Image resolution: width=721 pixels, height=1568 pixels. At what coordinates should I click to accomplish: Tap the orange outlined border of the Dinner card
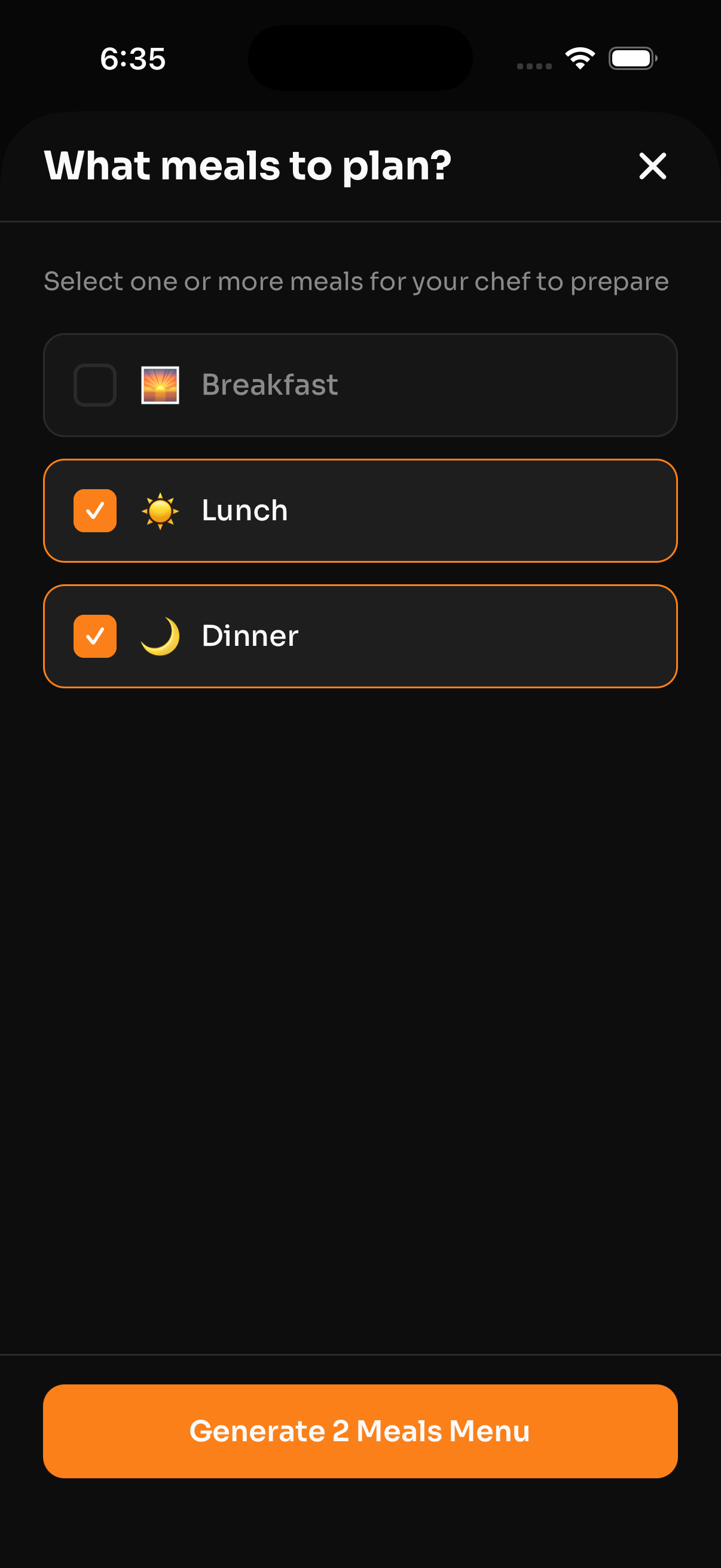[361, 586]
